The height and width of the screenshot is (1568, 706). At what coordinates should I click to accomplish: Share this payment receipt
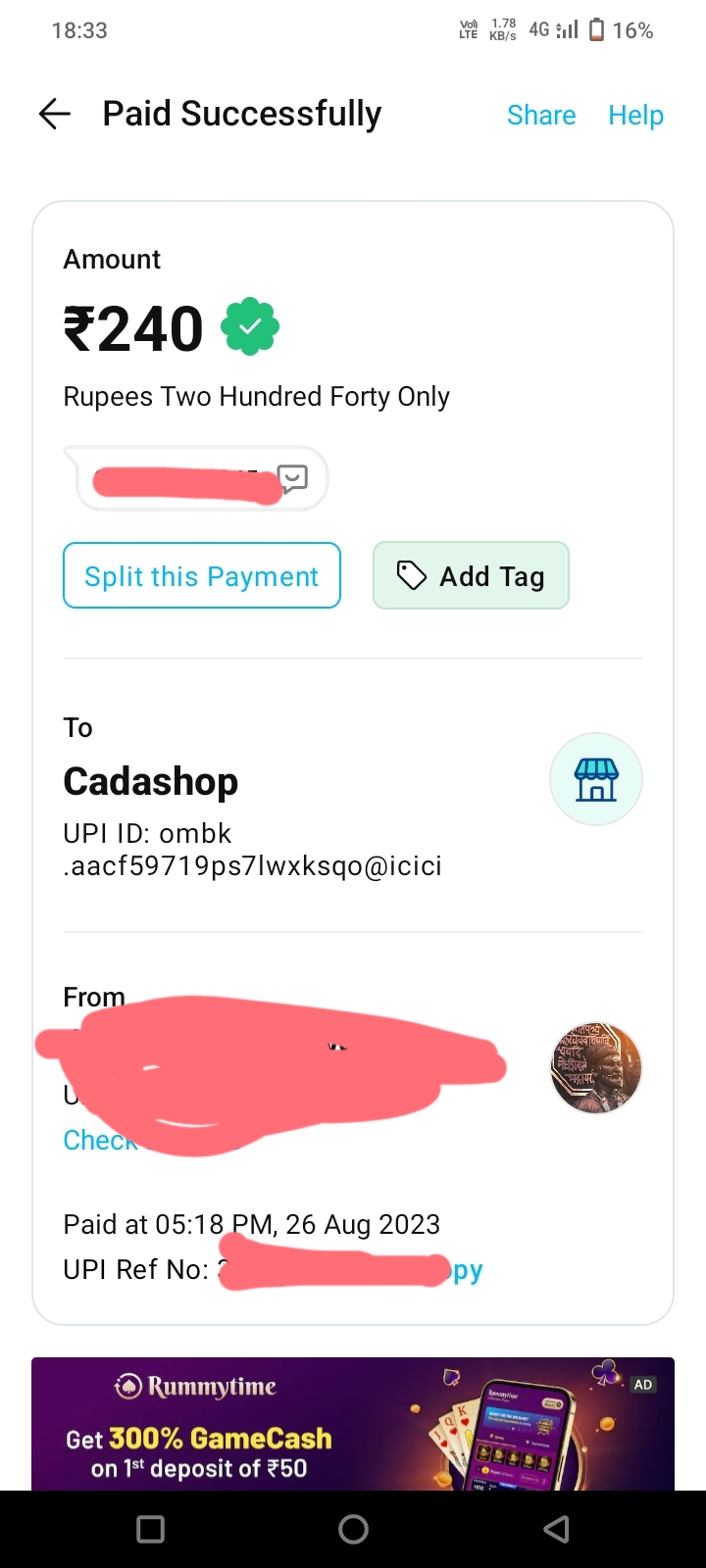tap(540, 115)
